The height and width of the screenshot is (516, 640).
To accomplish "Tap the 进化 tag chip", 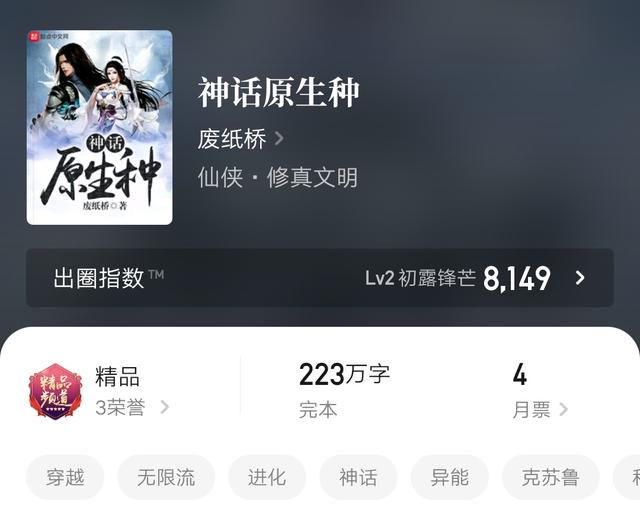I will (266, 477).
